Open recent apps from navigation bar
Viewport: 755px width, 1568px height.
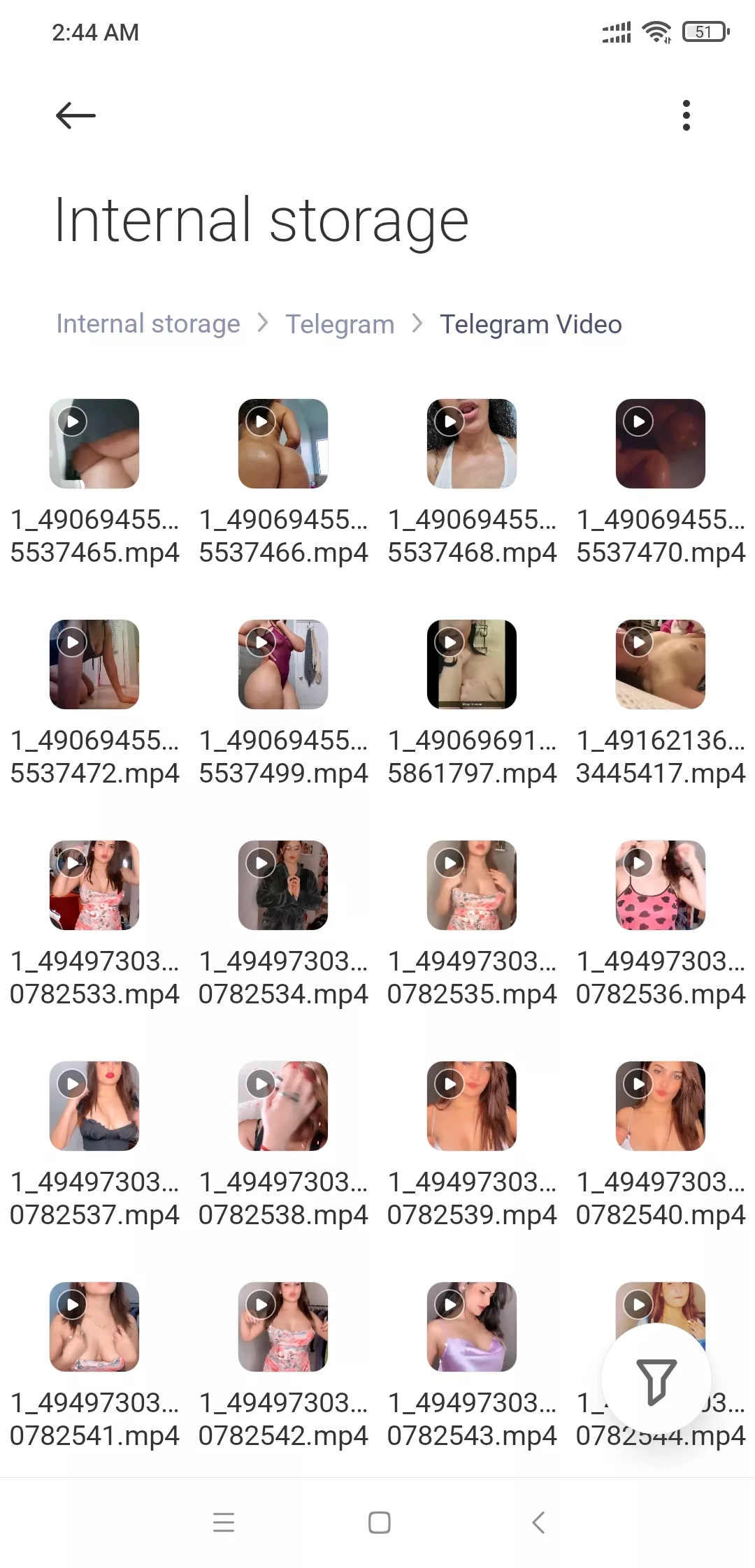(224, 1522)
